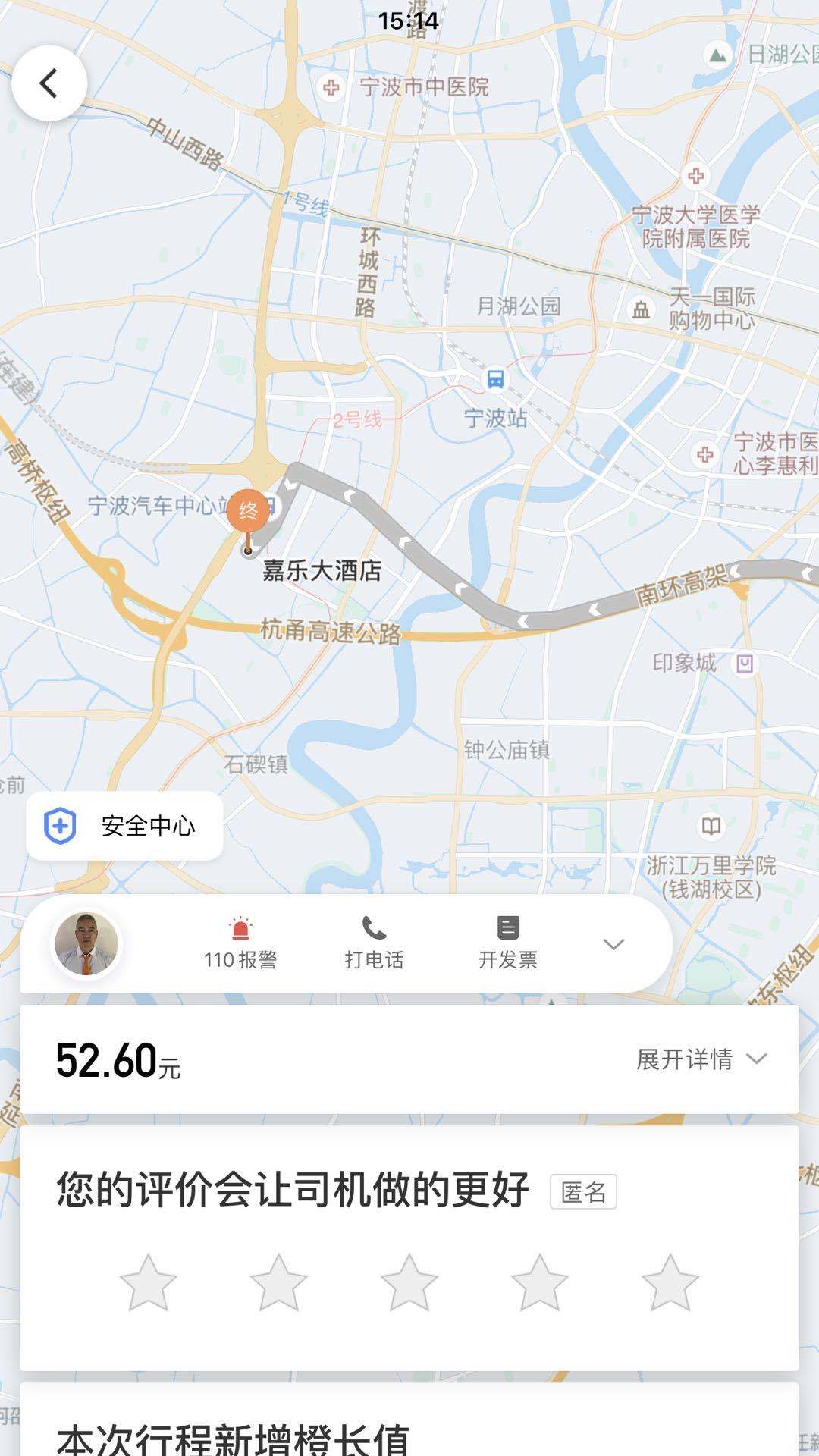This screenshot has height=1456, width=819.
Task: Go back using the arrow button
Action: pos(49,83)
